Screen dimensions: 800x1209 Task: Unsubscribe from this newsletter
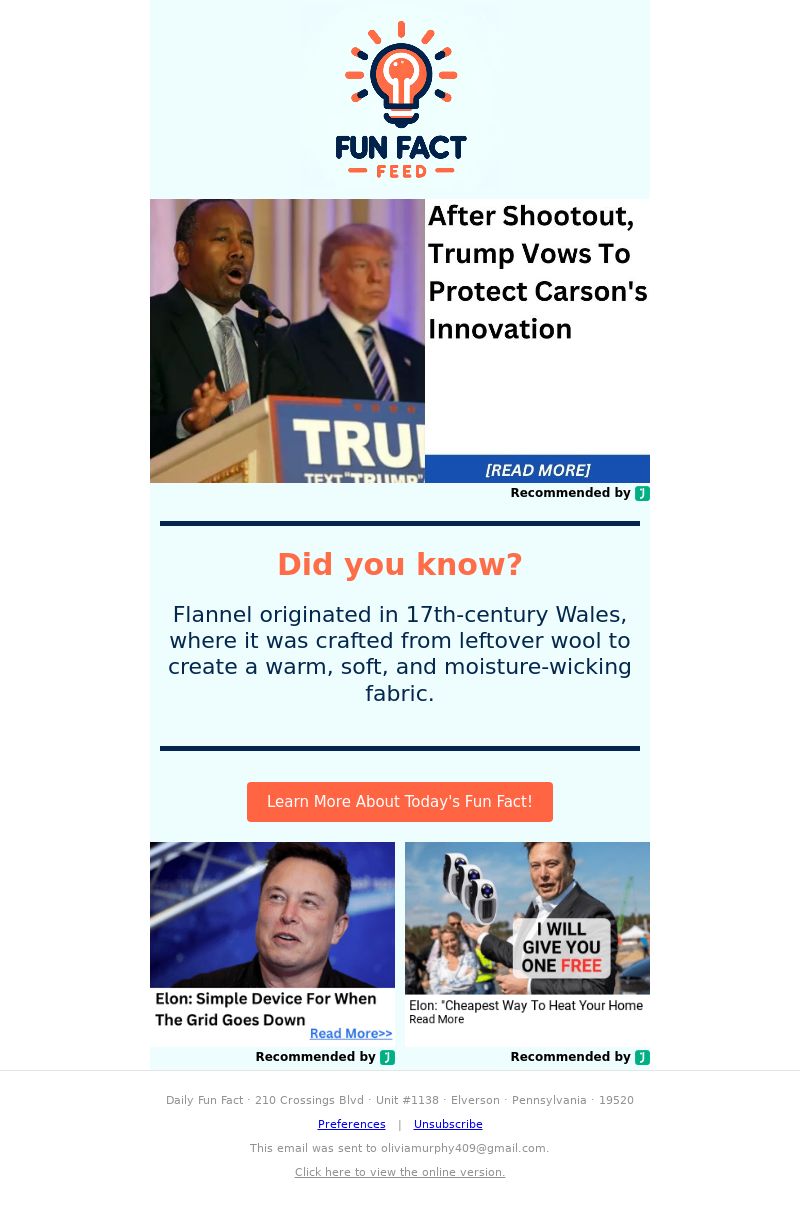448,1124
